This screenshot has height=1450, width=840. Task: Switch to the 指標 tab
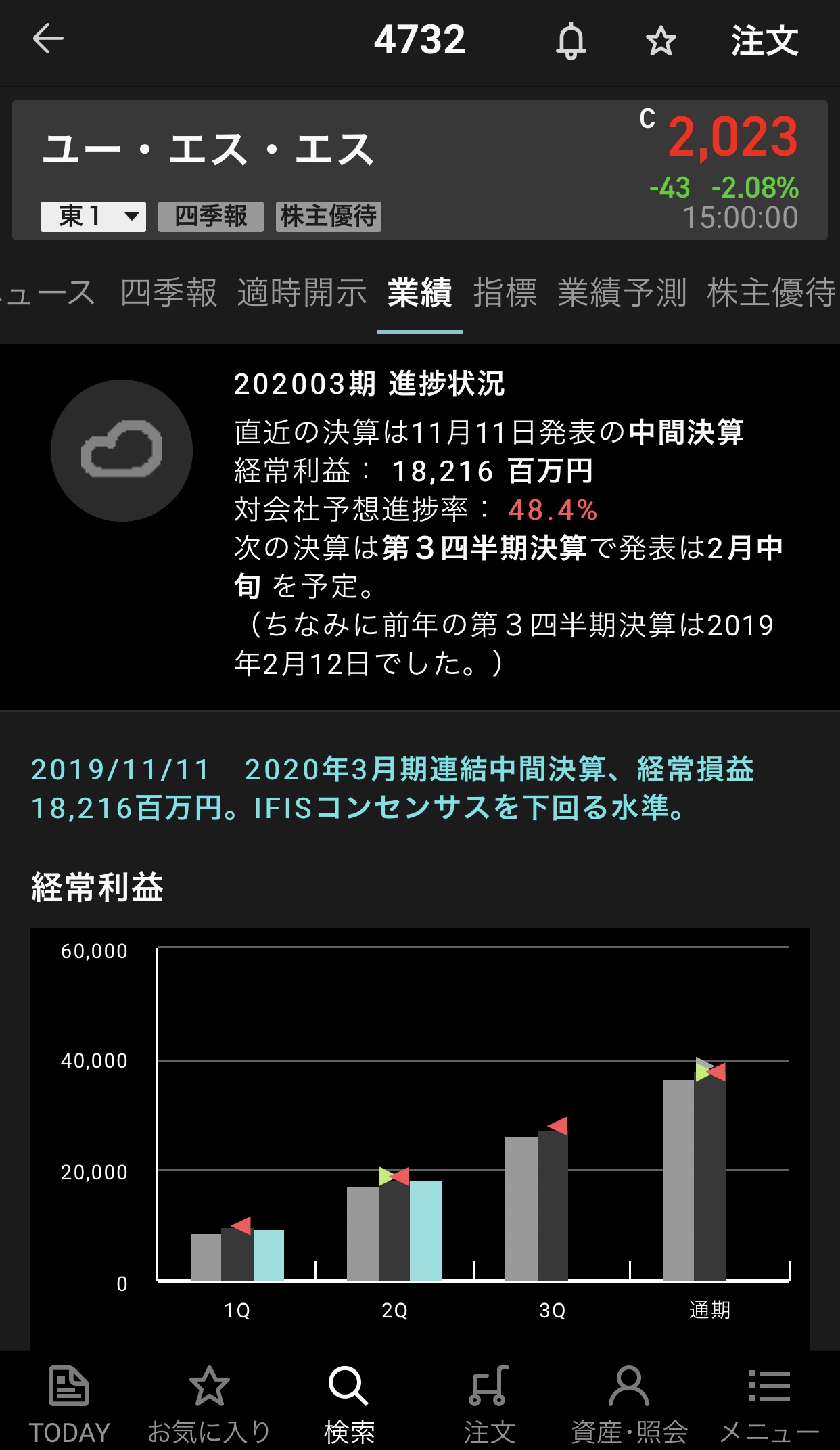pyautogui.click(x=505, y=292)
